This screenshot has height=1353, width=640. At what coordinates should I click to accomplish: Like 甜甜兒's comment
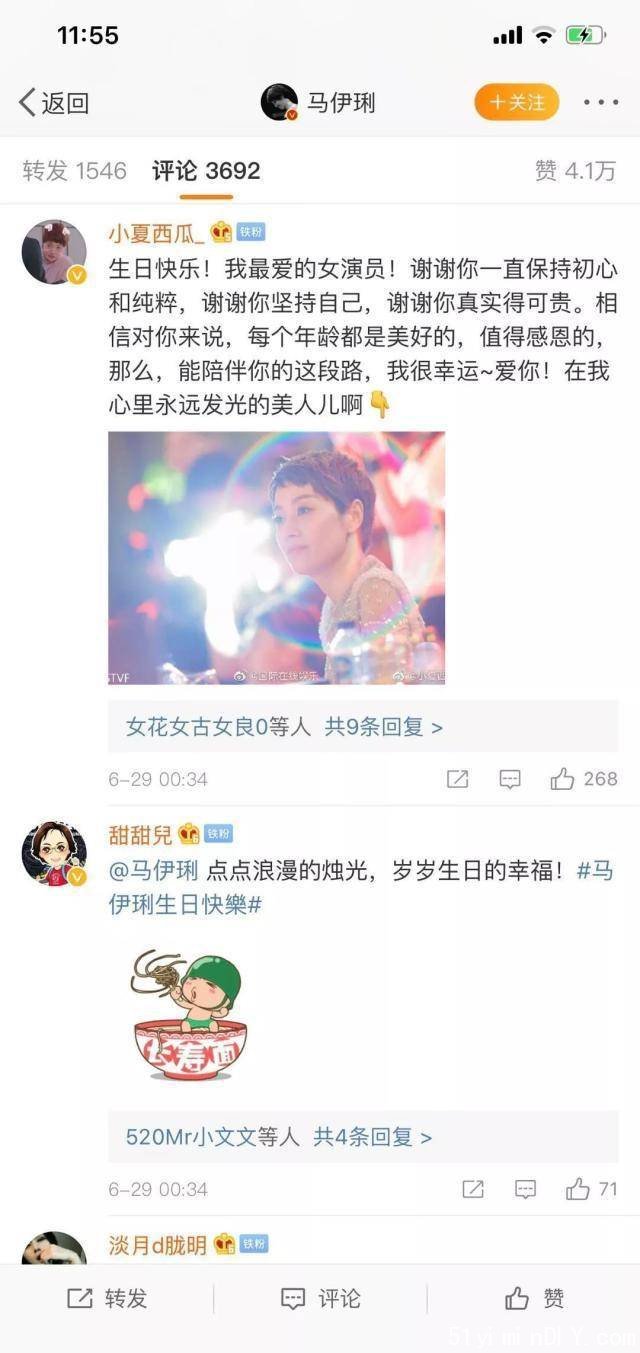pos(590,1189)
